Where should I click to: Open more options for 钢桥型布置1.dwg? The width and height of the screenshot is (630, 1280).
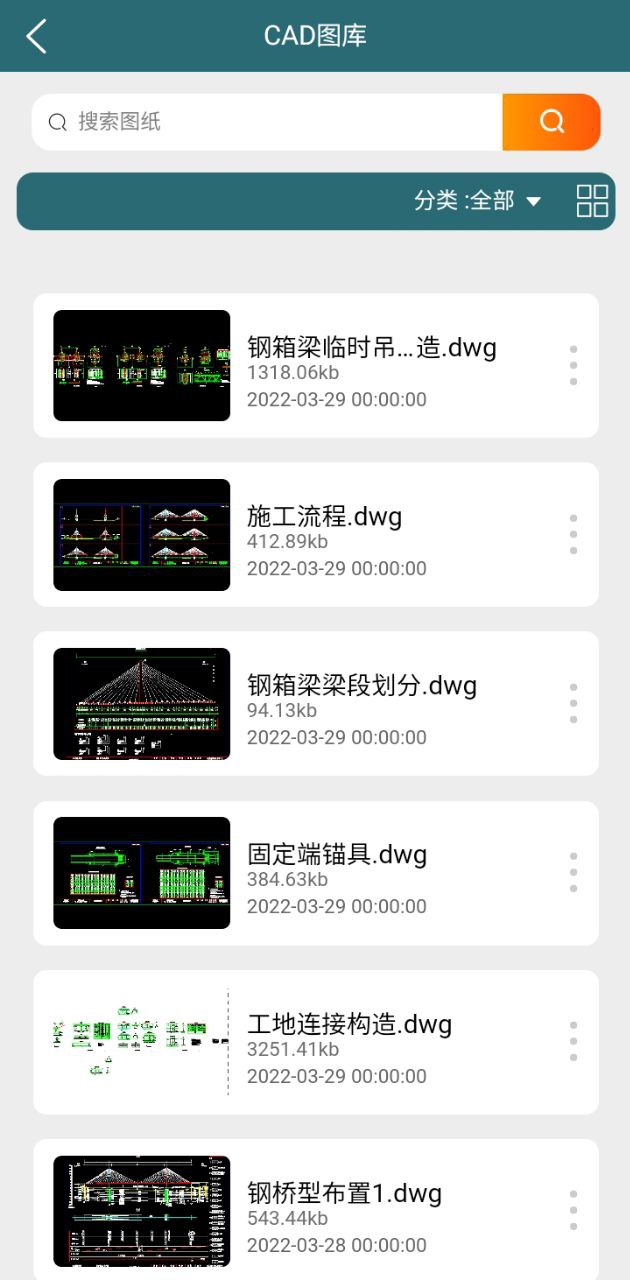573,1211
